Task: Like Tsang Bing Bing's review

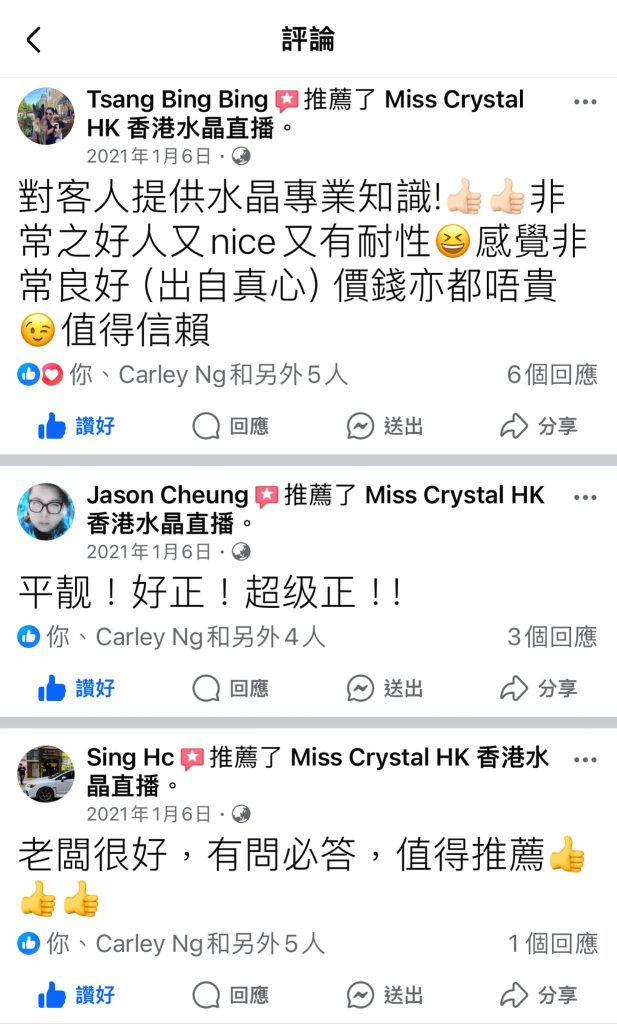Action: point(77,426)
